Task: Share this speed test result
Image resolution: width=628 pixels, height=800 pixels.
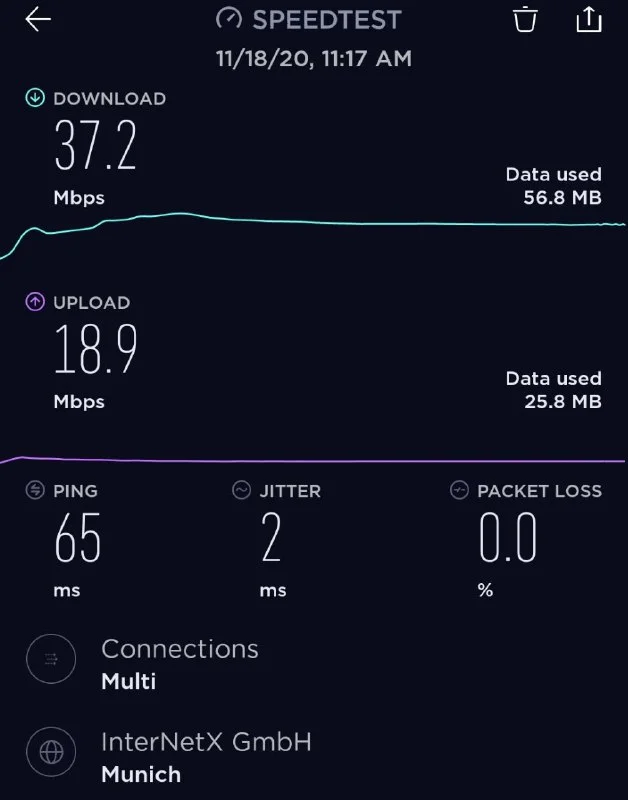Action: click(x=589, y=19)
